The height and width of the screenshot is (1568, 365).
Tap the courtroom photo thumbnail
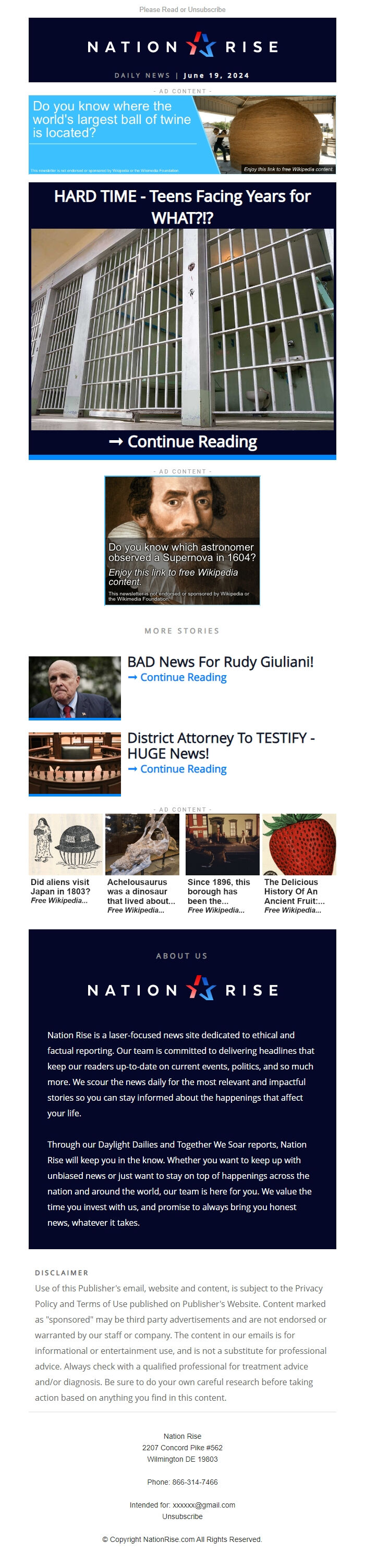click(x=75, y=763)
